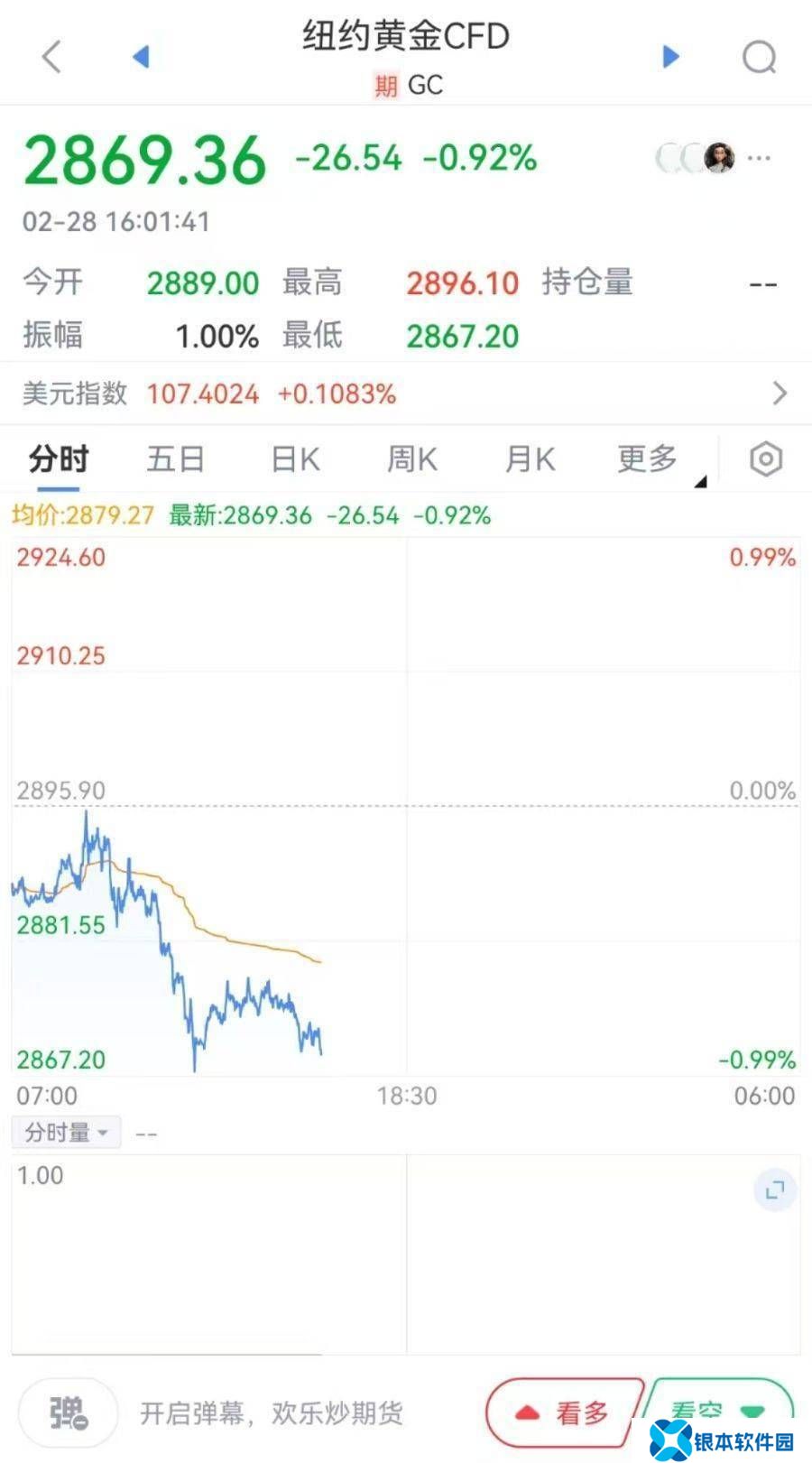Screen dimensions: 812x1463
Task: Go back to the previous page
Action: coord(51,57)
